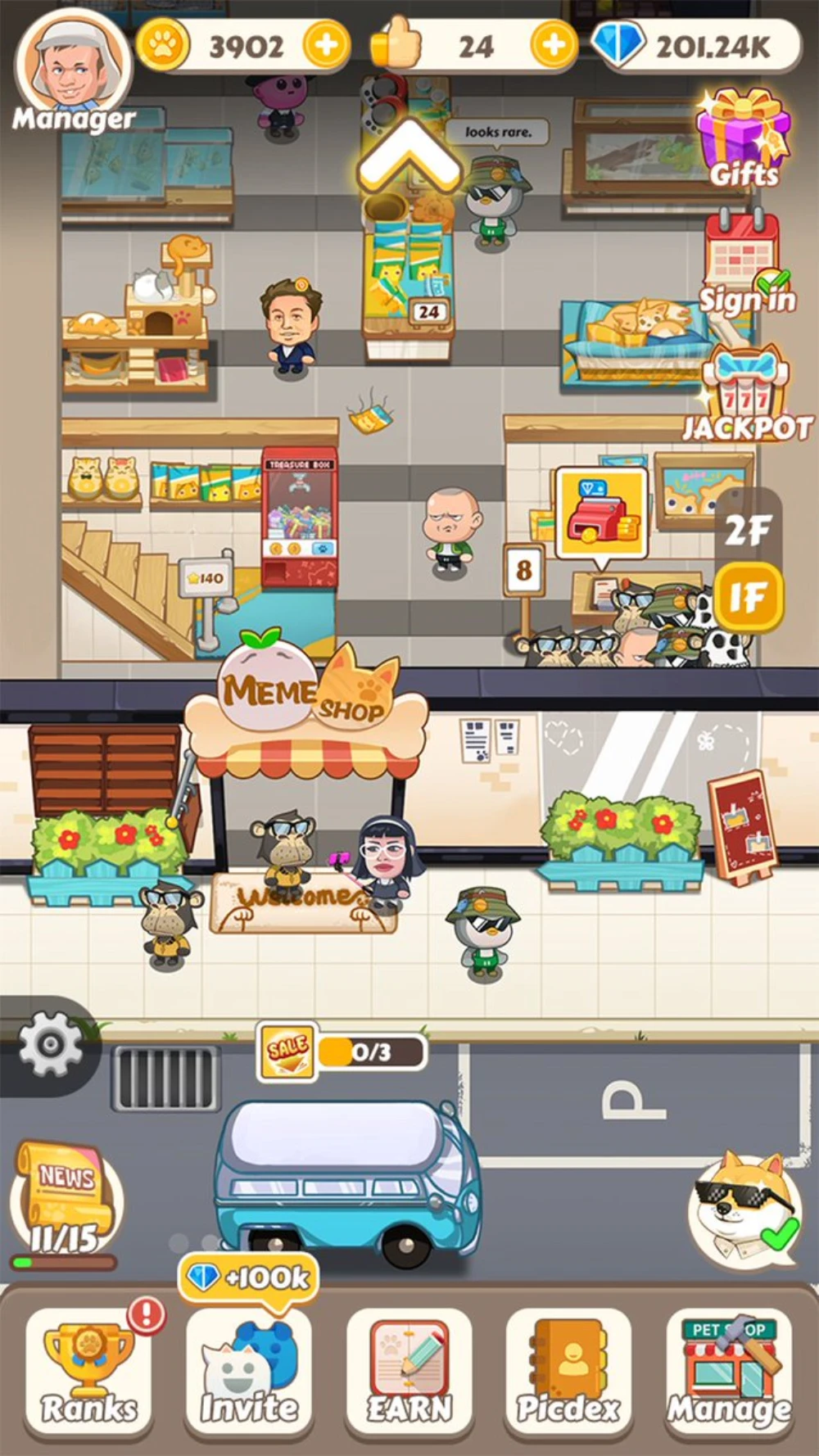Add more thumbs-up likes with plus

554,46
